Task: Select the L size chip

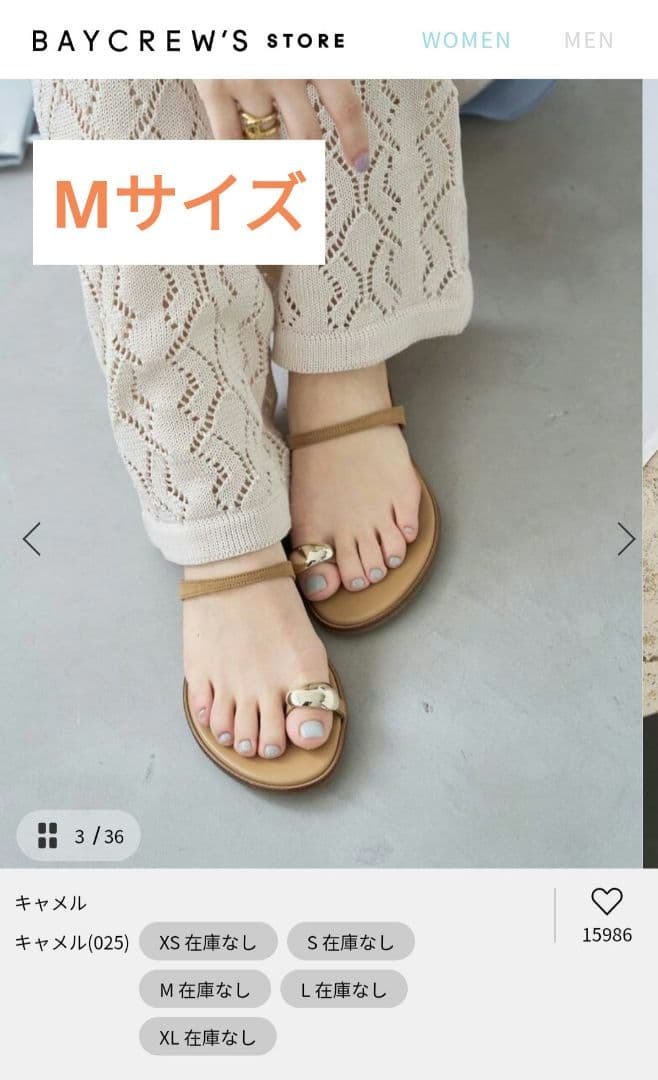Action: tap(344, 989)
